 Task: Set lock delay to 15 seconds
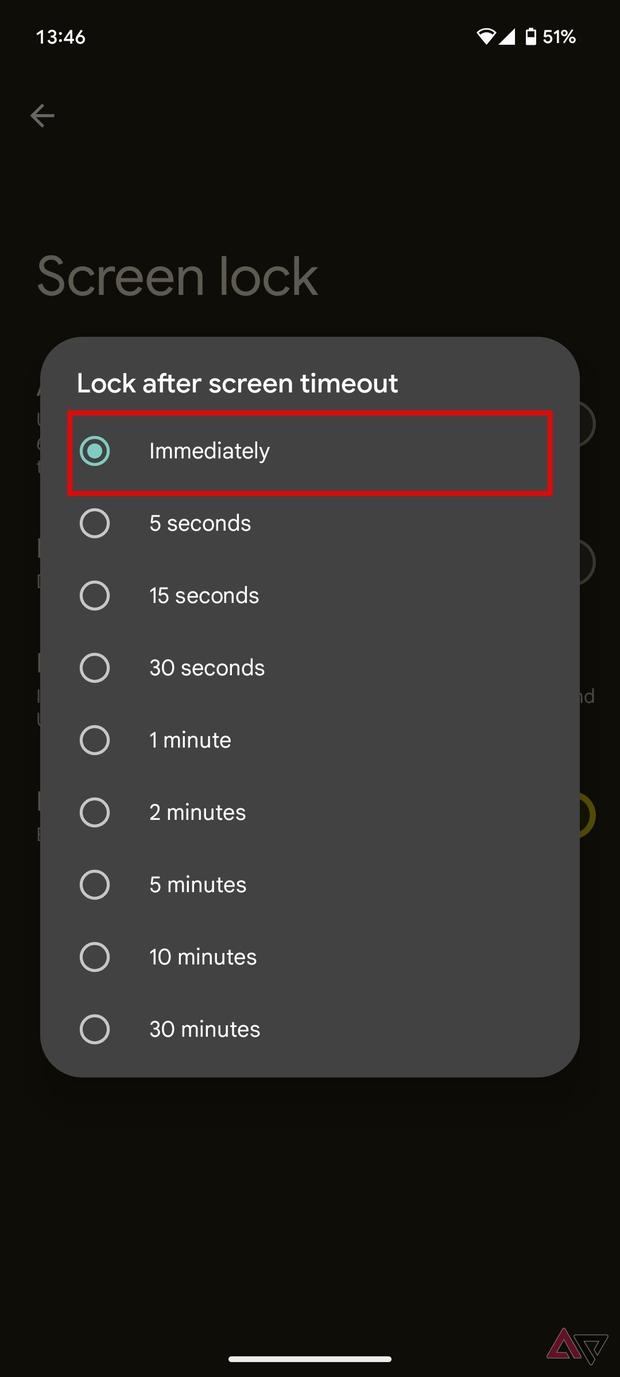310,595
